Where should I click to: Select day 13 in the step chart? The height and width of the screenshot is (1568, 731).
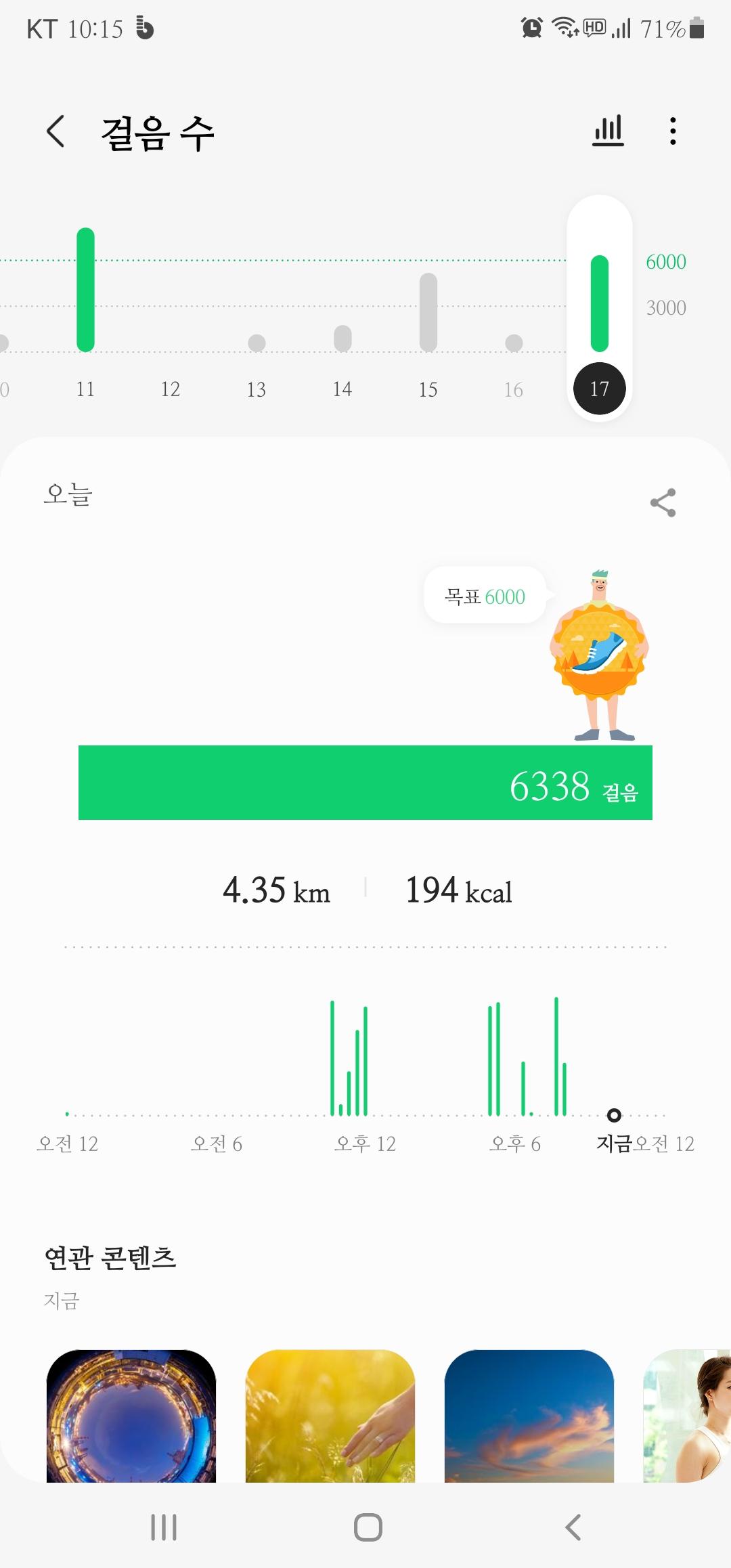tap(257, 389)
